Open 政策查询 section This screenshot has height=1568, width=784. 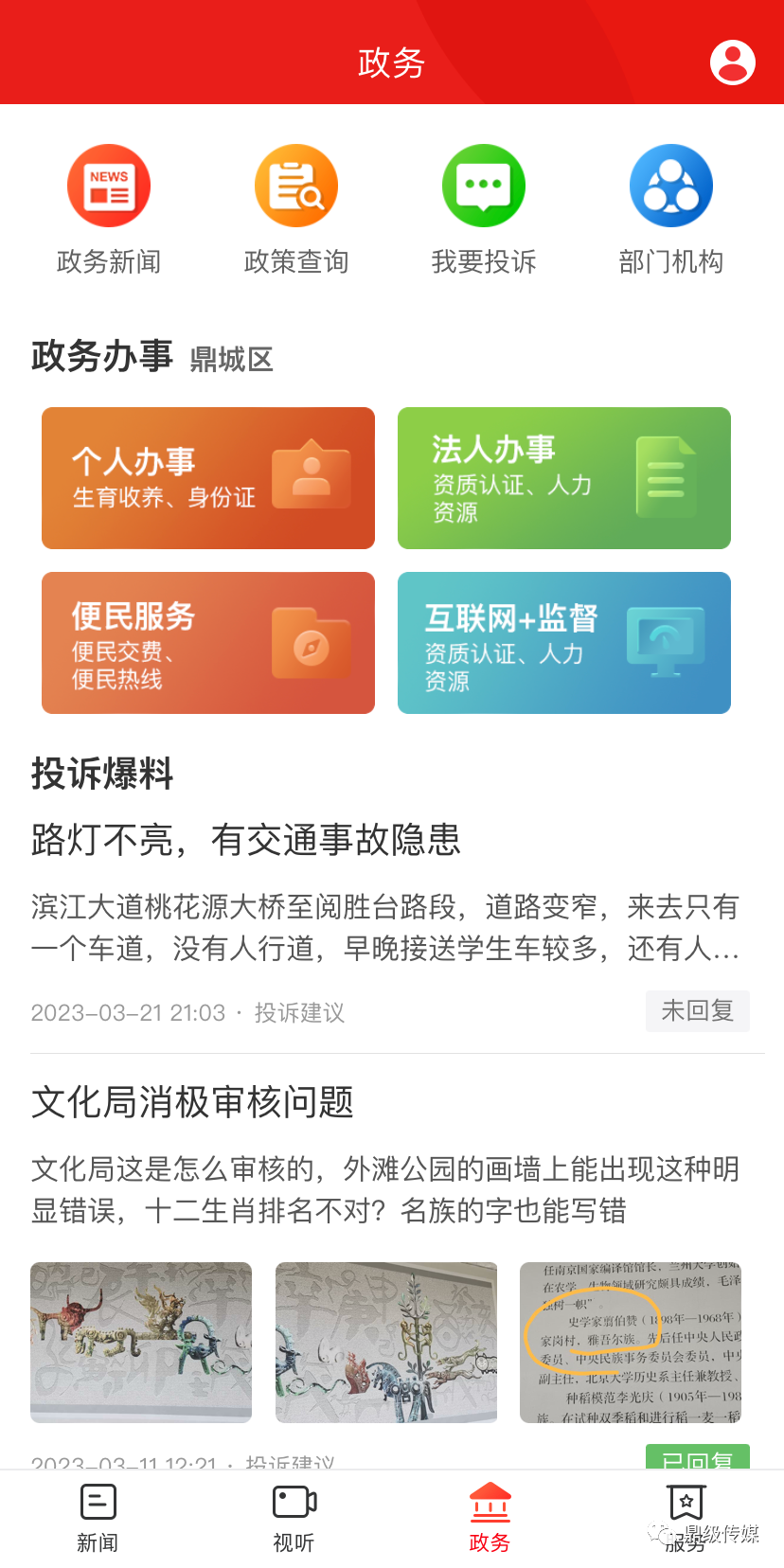point(296,210)
